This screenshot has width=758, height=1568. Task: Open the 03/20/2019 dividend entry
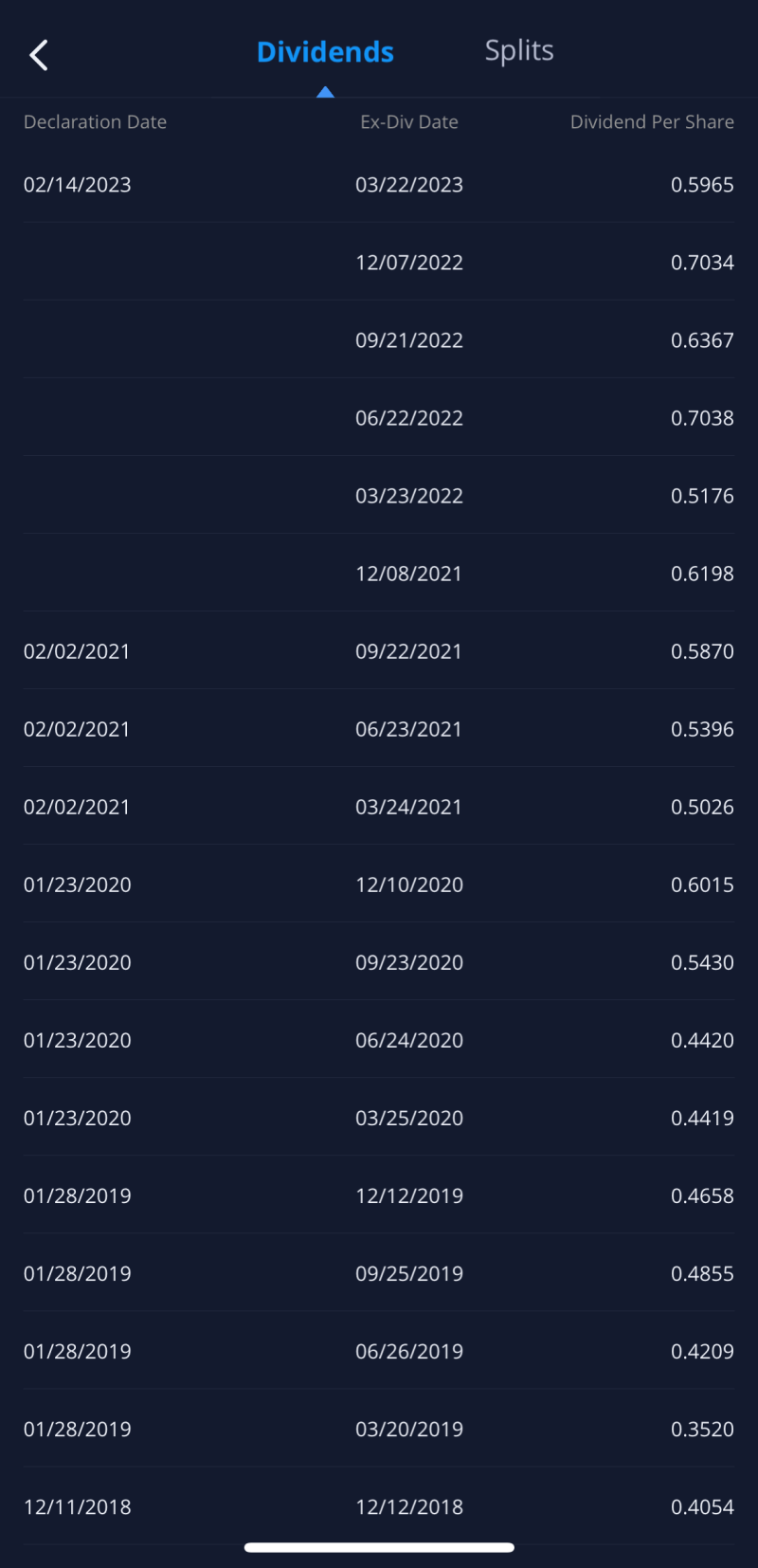[379, 1429]
